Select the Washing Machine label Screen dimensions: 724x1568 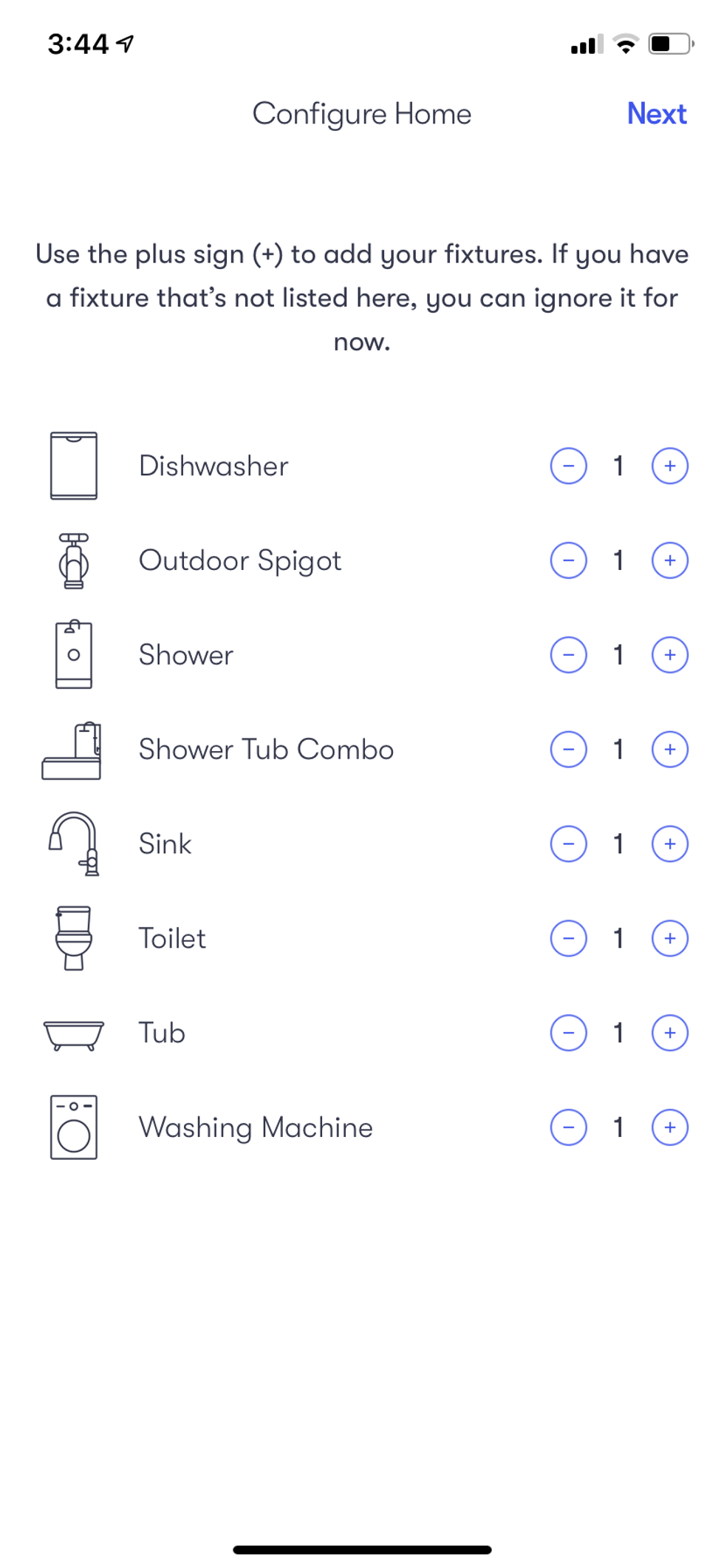(x=256, y=1127)
